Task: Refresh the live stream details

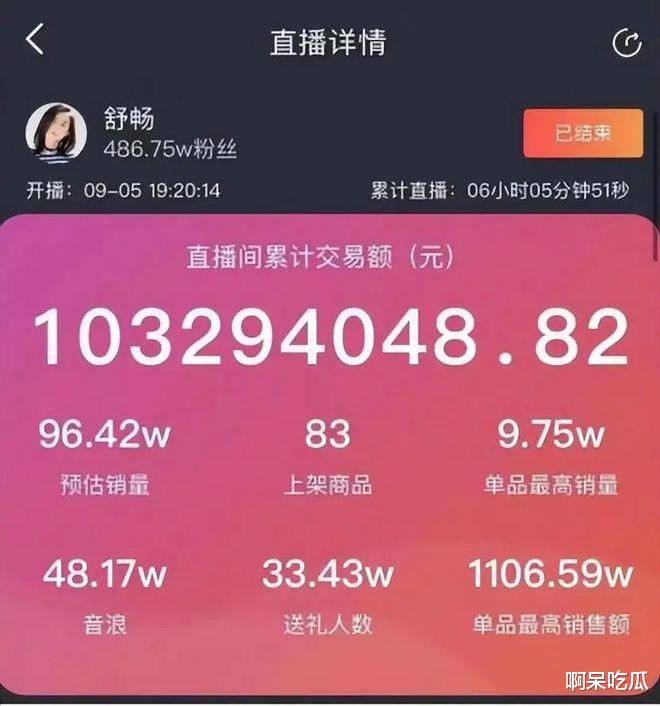Action: pos(626,43)
